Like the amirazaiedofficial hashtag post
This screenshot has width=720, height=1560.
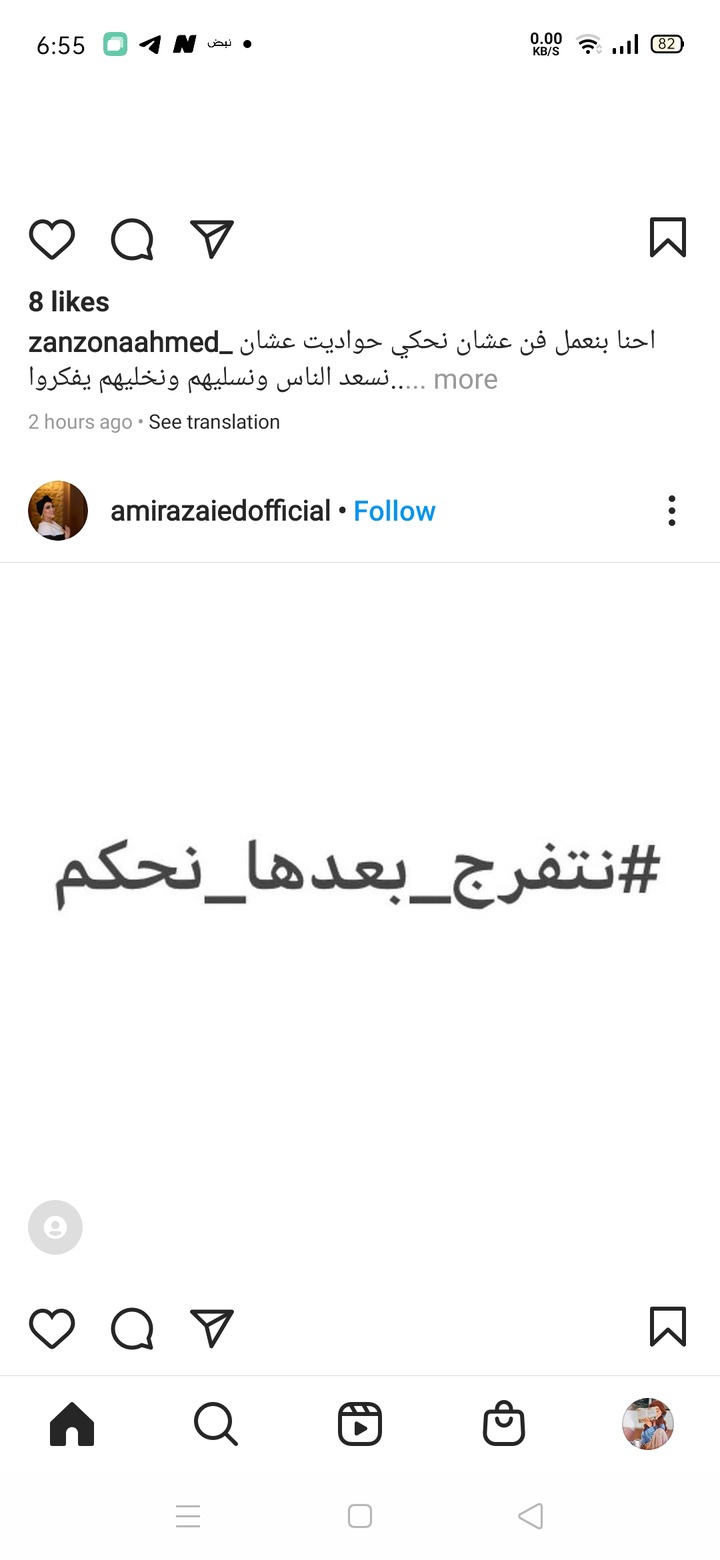point(52,1328)
